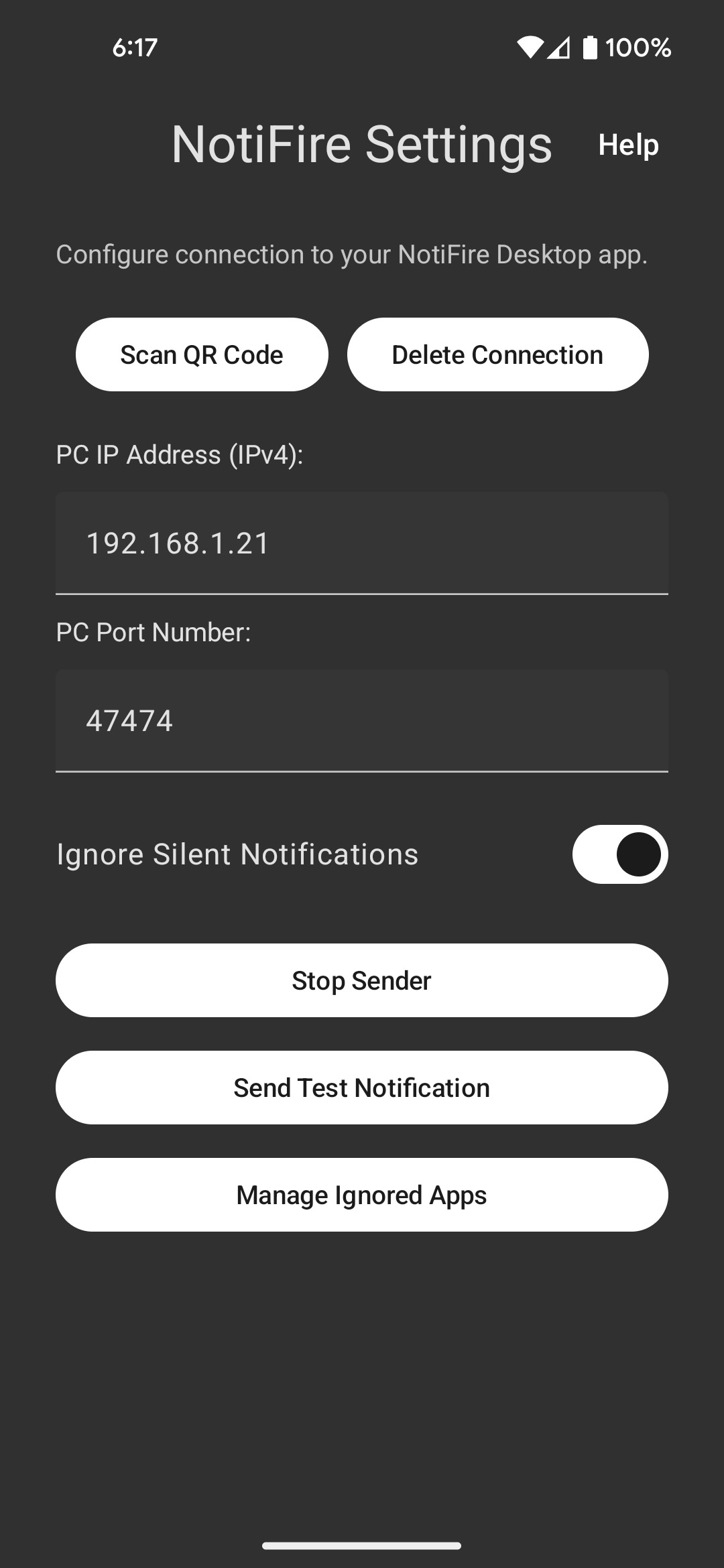Toggle Ignore Silent Notifications switch

point(619,854)
